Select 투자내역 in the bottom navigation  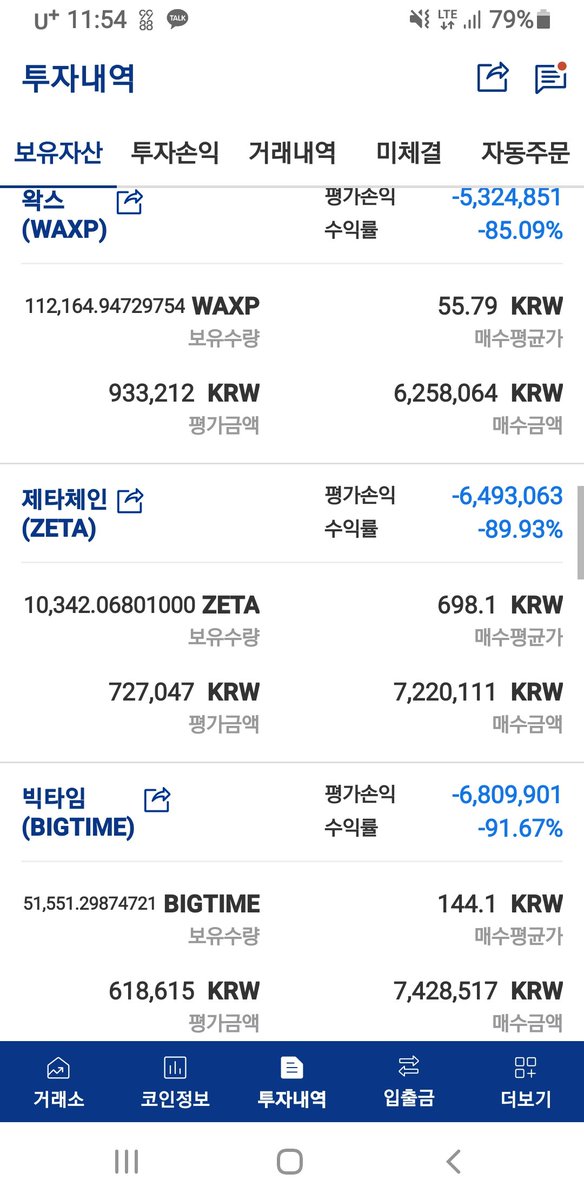tap(292, 1082)
